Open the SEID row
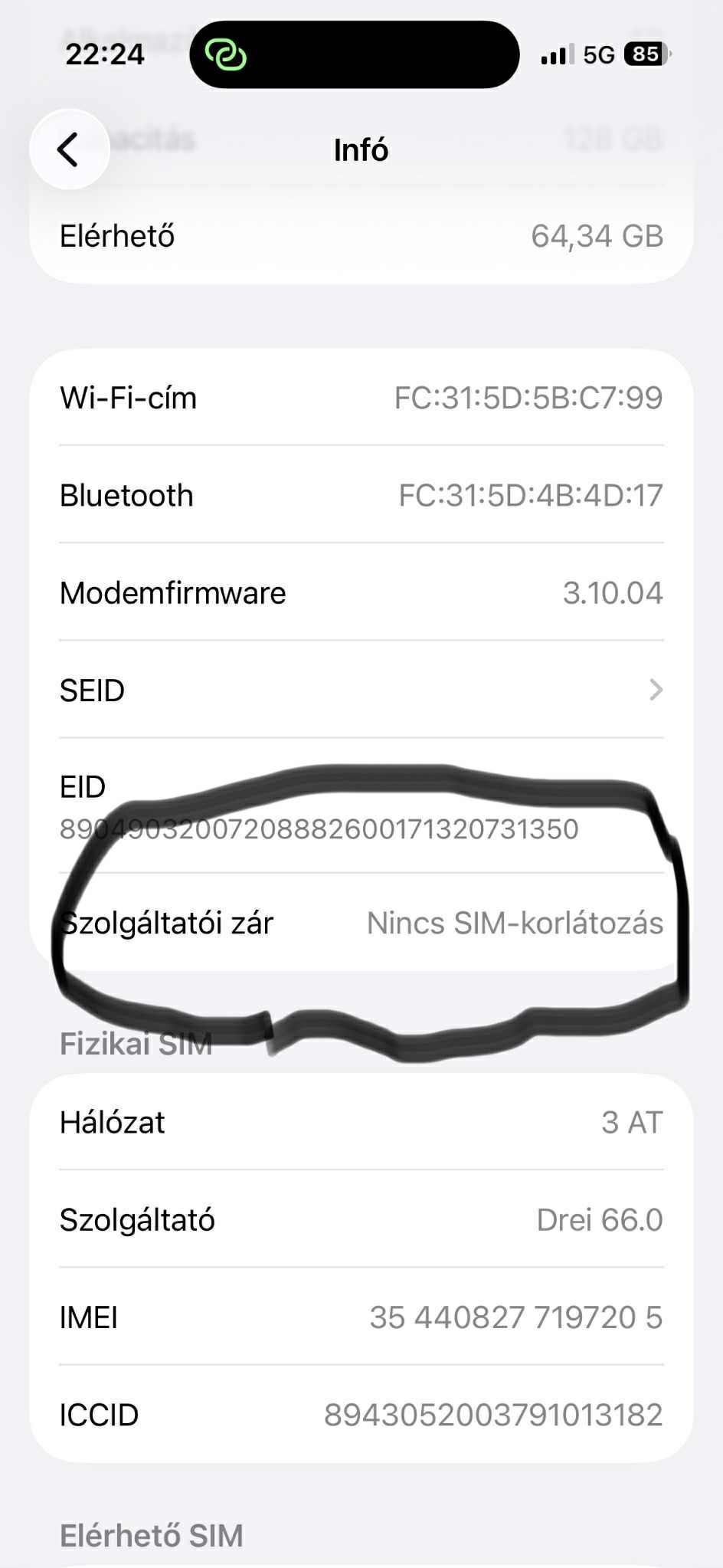Screen dimensions: 723x1568 [x=360, y=691]
